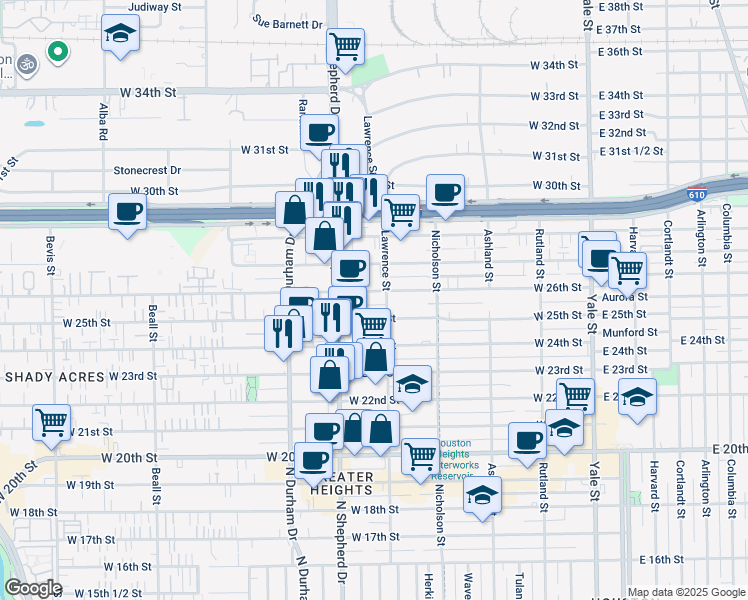Open the coffee marker west of Bevis St
The image size is (748, 600).
[x=126, y=212]
